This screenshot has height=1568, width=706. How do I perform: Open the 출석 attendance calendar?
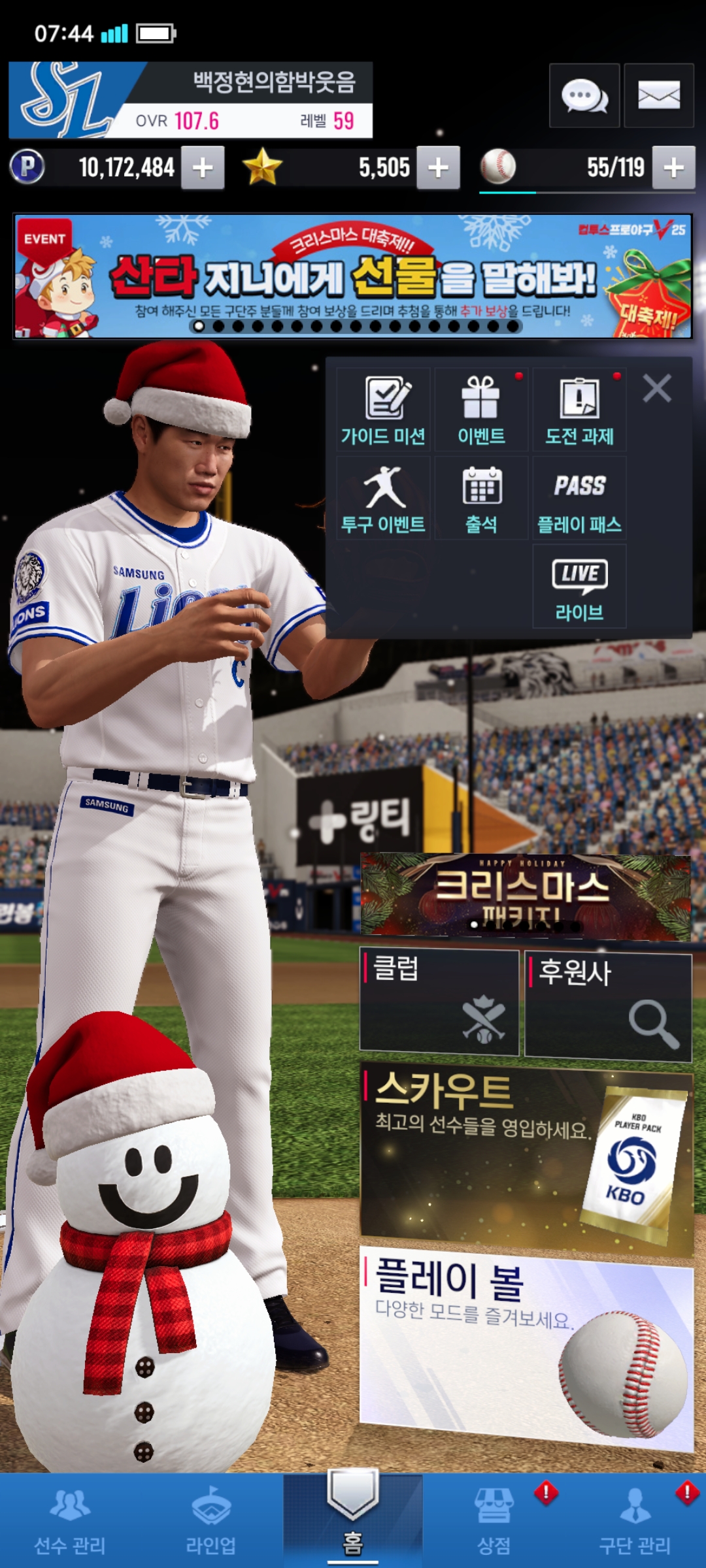point(481,498)
